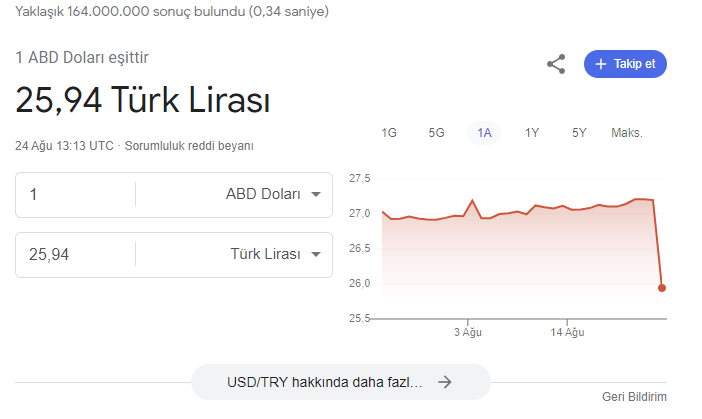Viewport: 702px width, 419px height.
Task: Open the Geri Bildirim link
Action: [634, 396]
